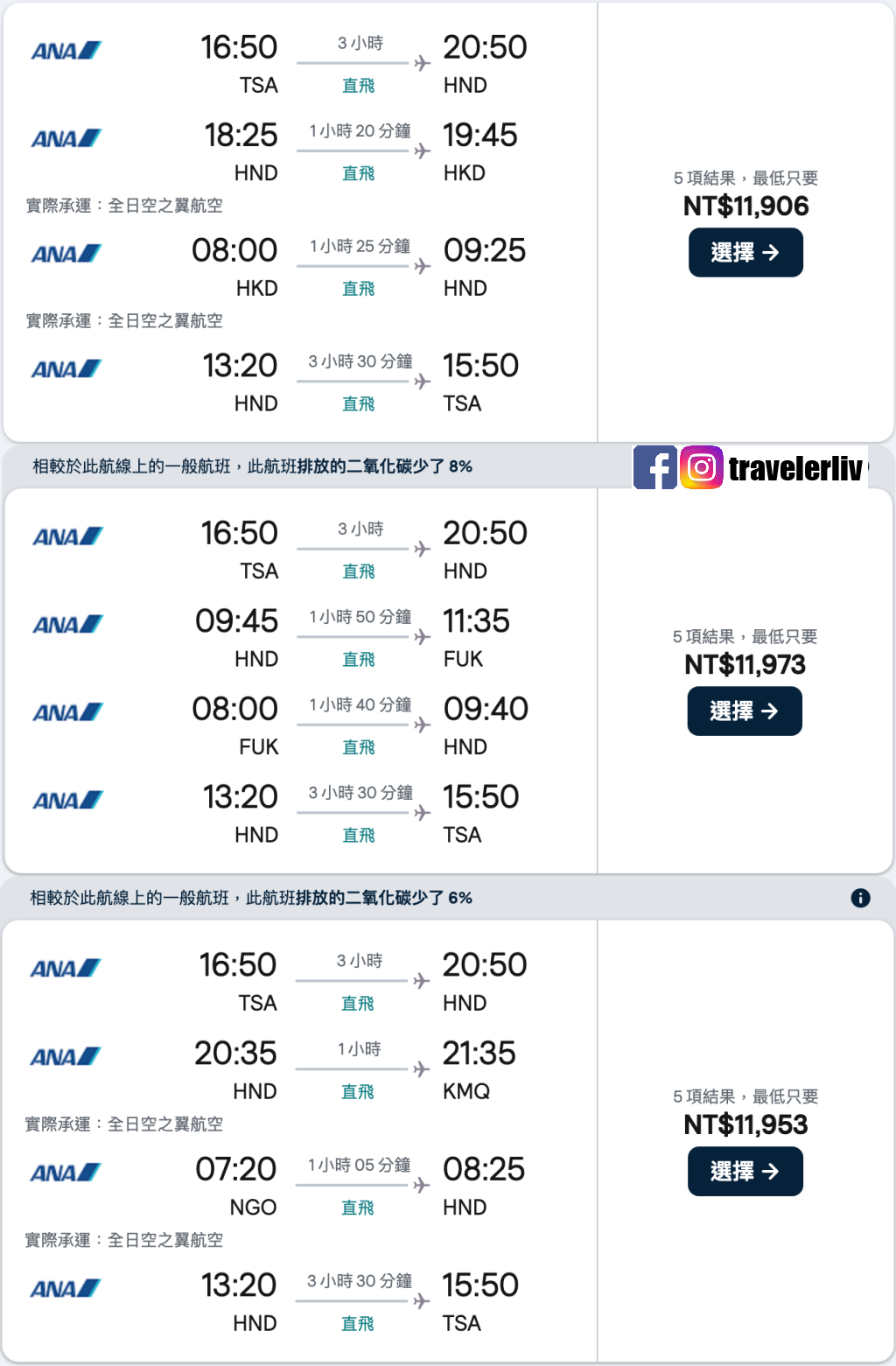Viewport: 896px width, 1366px height.
Task: Open info icon beside the 6% CO2 note
Action: 861,898
